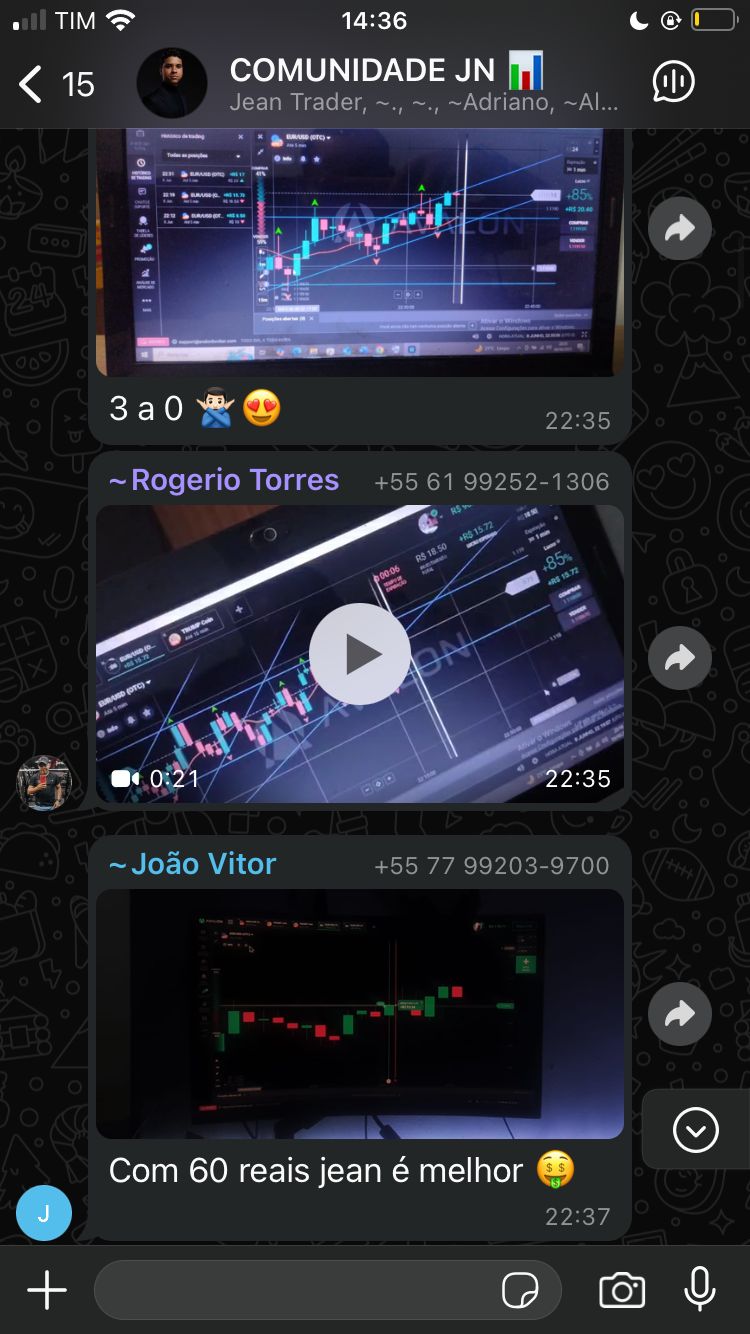Open João Vitor's chart photo
The width and height of the screenshot is (750, 1334).
point(360,1013)
